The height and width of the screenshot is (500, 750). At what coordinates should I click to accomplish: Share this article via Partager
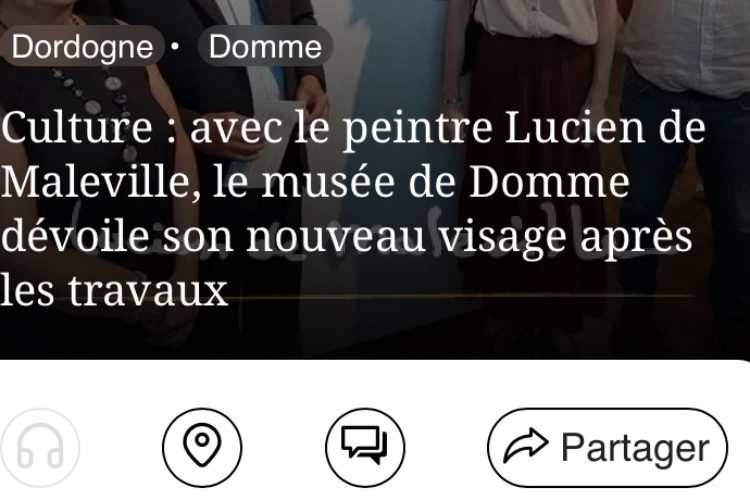coord(607,446)
